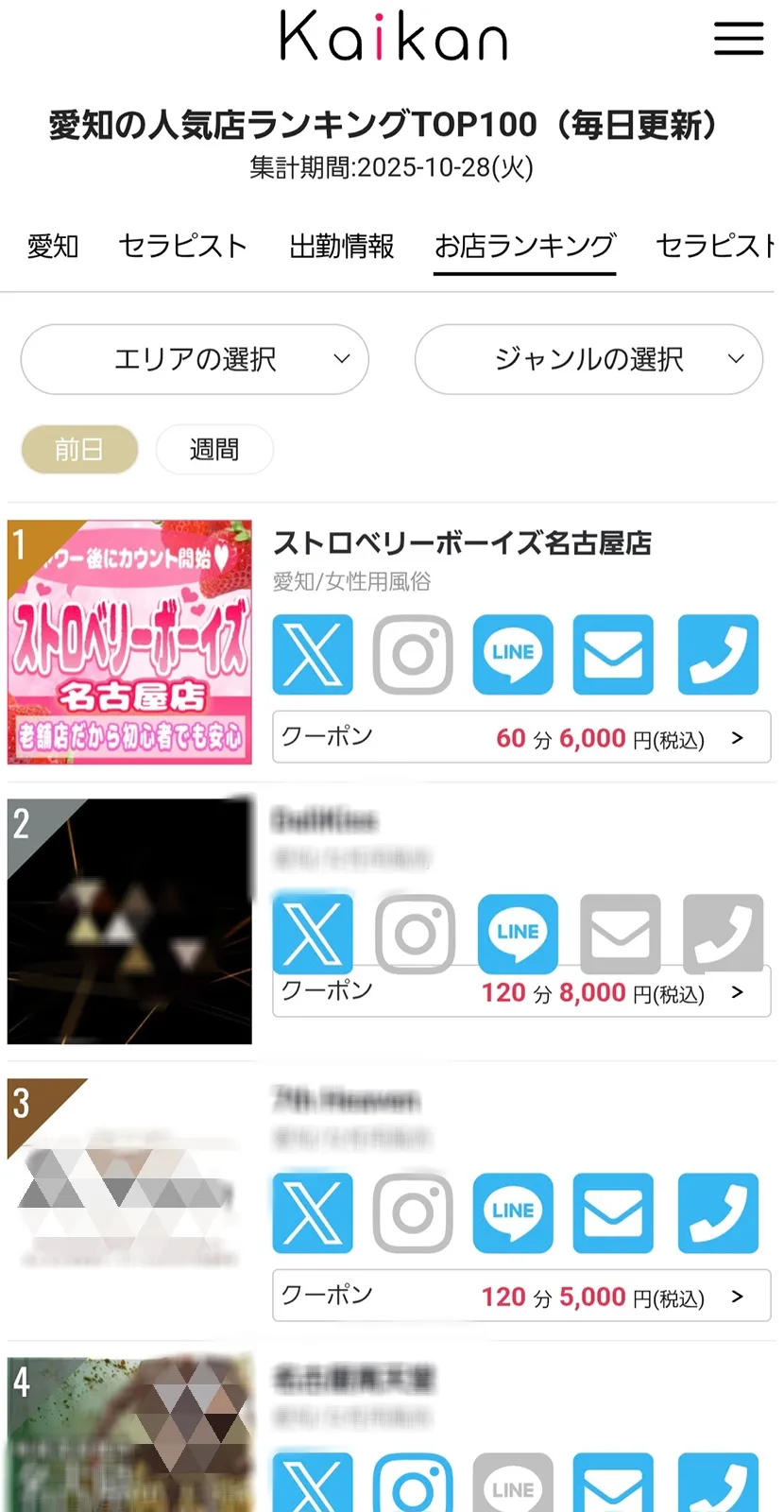The image size is (784, 1512).
Task: Contact ストロベリーボーイズ名古屋店 via LINE
Action: (x=513, y=654)
